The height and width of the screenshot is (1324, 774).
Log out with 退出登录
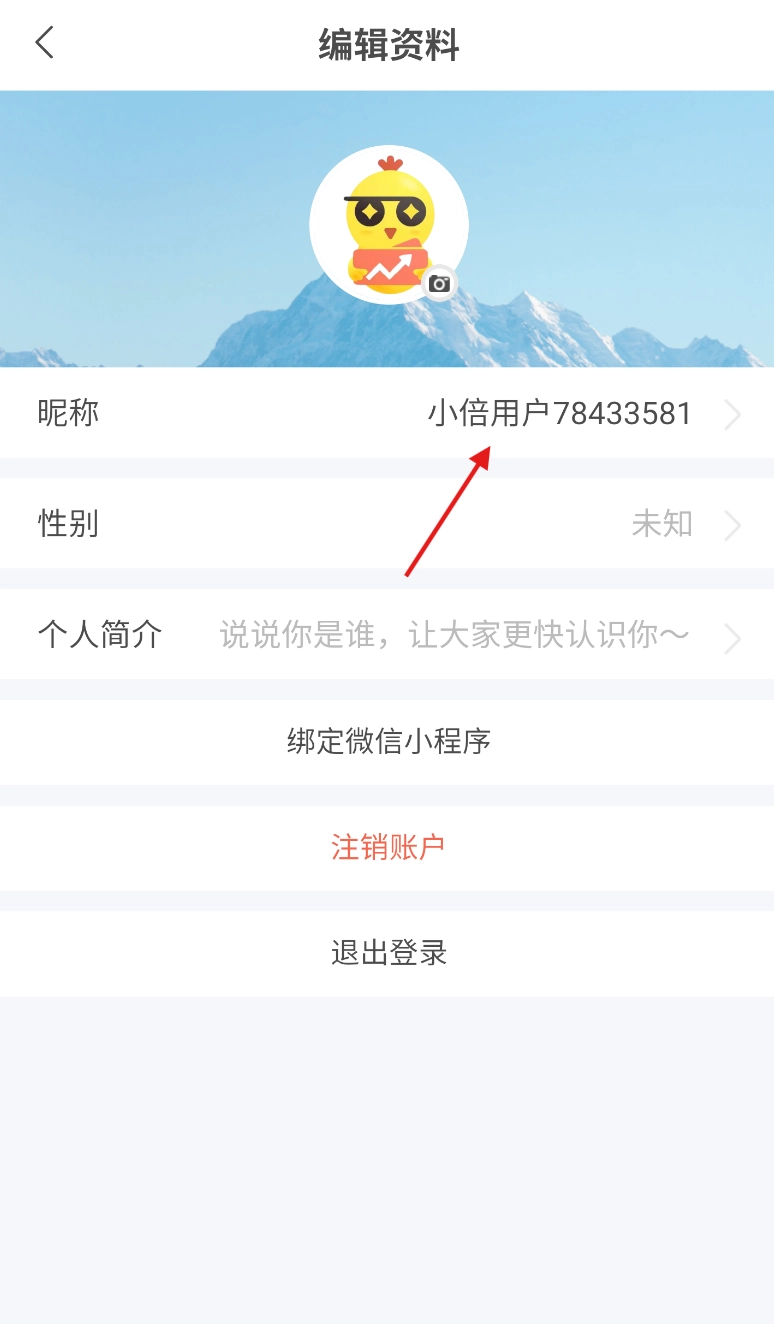[x=387, y=953]
